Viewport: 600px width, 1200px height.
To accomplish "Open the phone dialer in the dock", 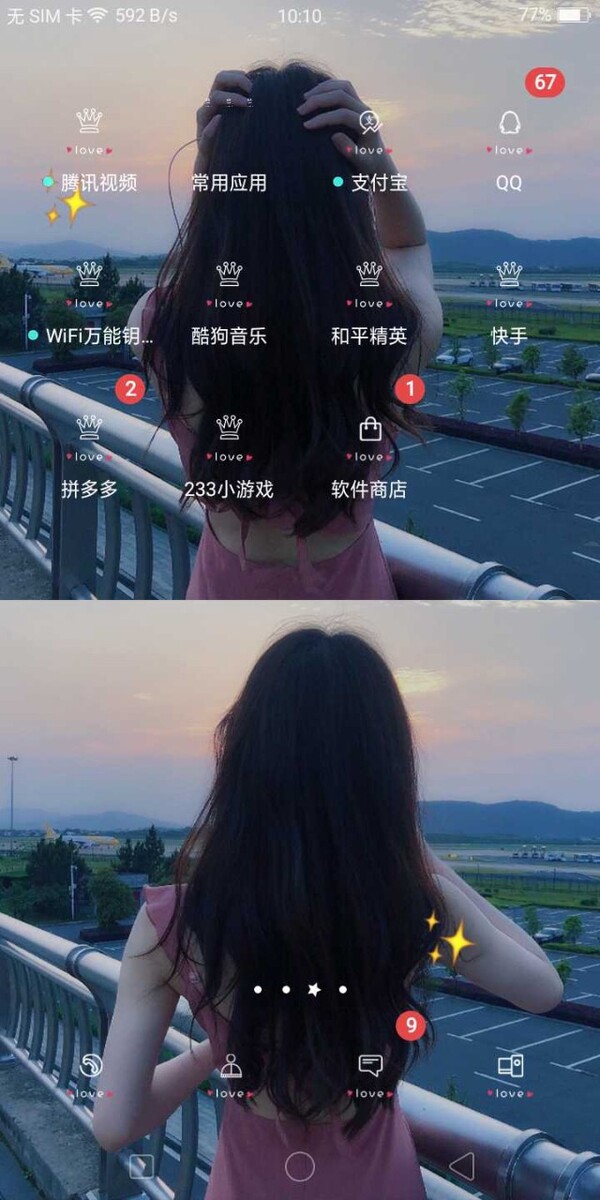I will click(x=90, y=1072).
